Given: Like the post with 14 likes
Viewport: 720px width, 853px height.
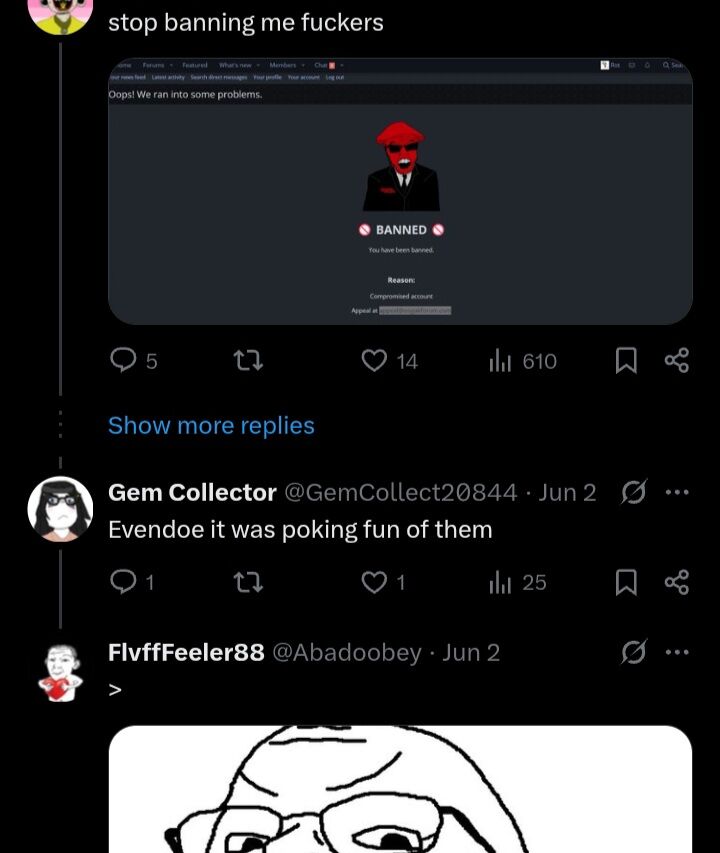Looking at the screenshot, I should click(x=374, y=361).
